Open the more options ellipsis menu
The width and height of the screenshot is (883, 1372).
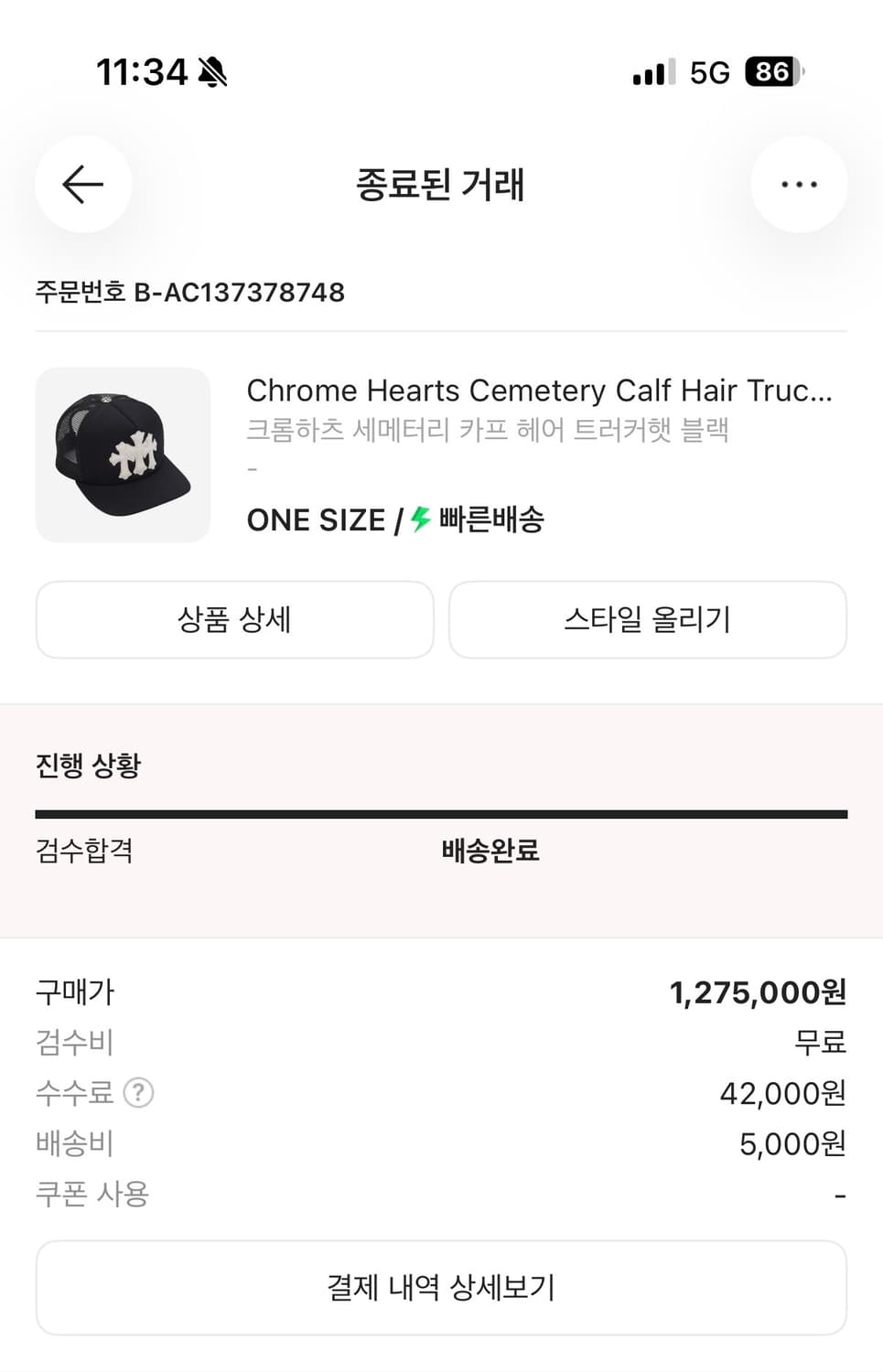pyautogui.click(x=798, y=184)
